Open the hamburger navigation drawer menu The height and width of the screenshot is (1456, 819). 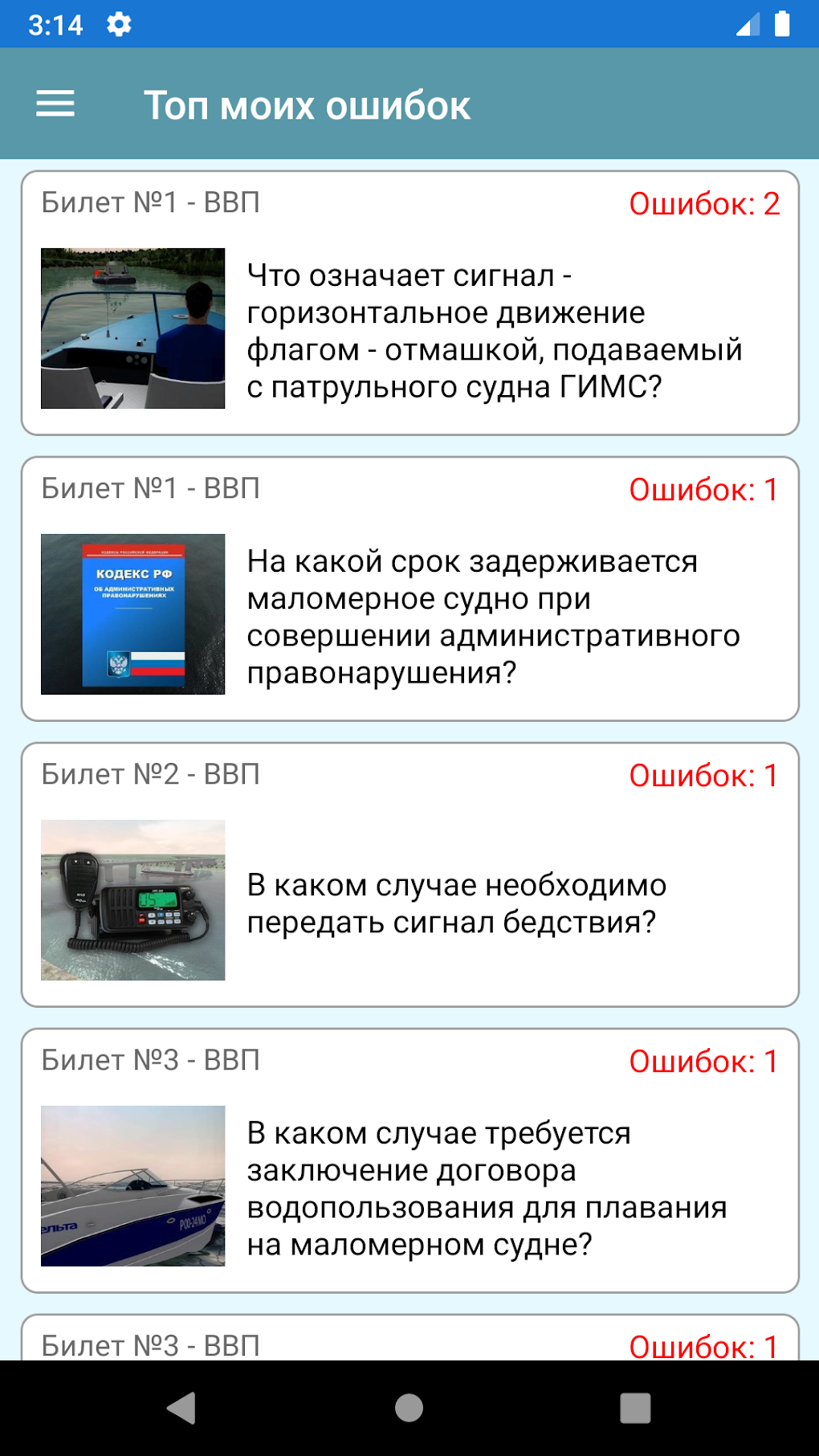pos(55,104)
